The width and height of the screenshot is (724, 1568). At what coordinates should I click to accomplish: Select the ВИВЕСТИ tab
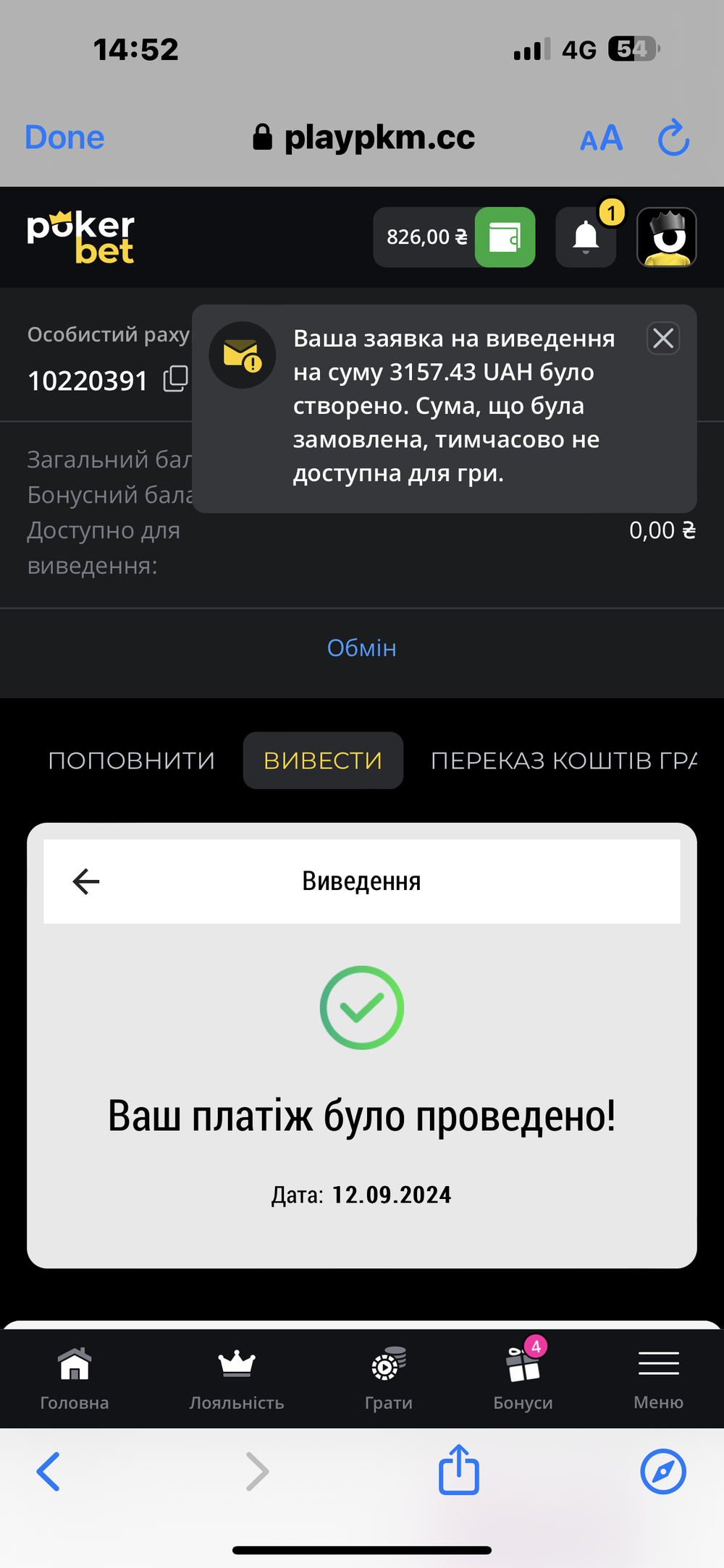click(x=323, y=760)
